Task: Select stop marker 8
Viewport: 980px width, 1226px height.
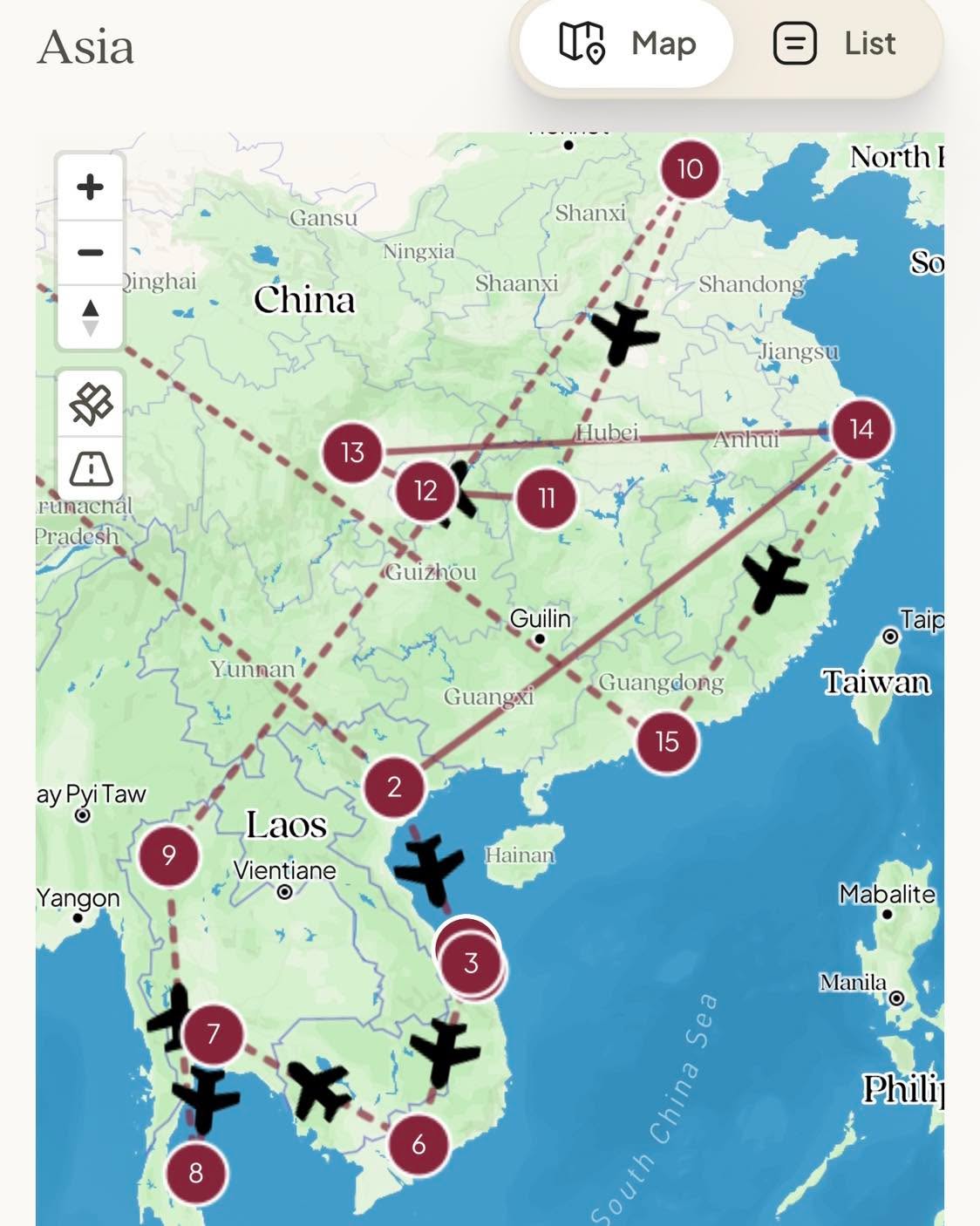Action: tap(196, 1174)
